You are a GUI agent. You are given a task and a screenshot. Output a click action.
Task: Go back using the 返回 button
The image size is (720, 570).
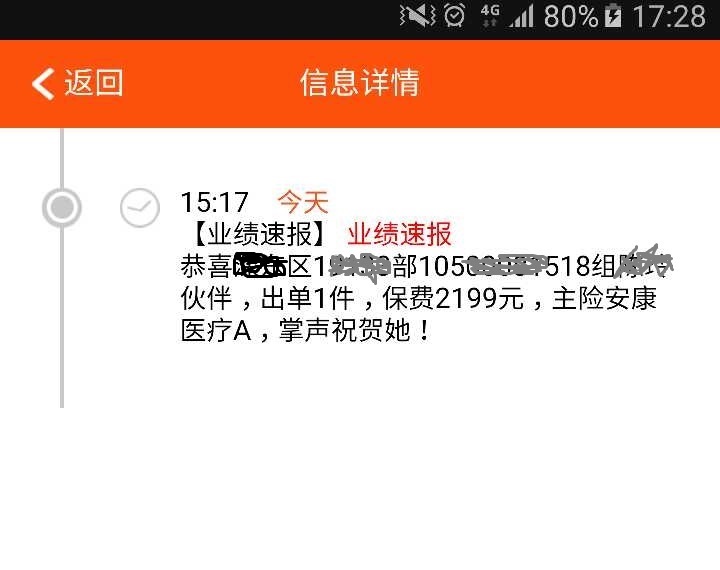pos(78,83)
